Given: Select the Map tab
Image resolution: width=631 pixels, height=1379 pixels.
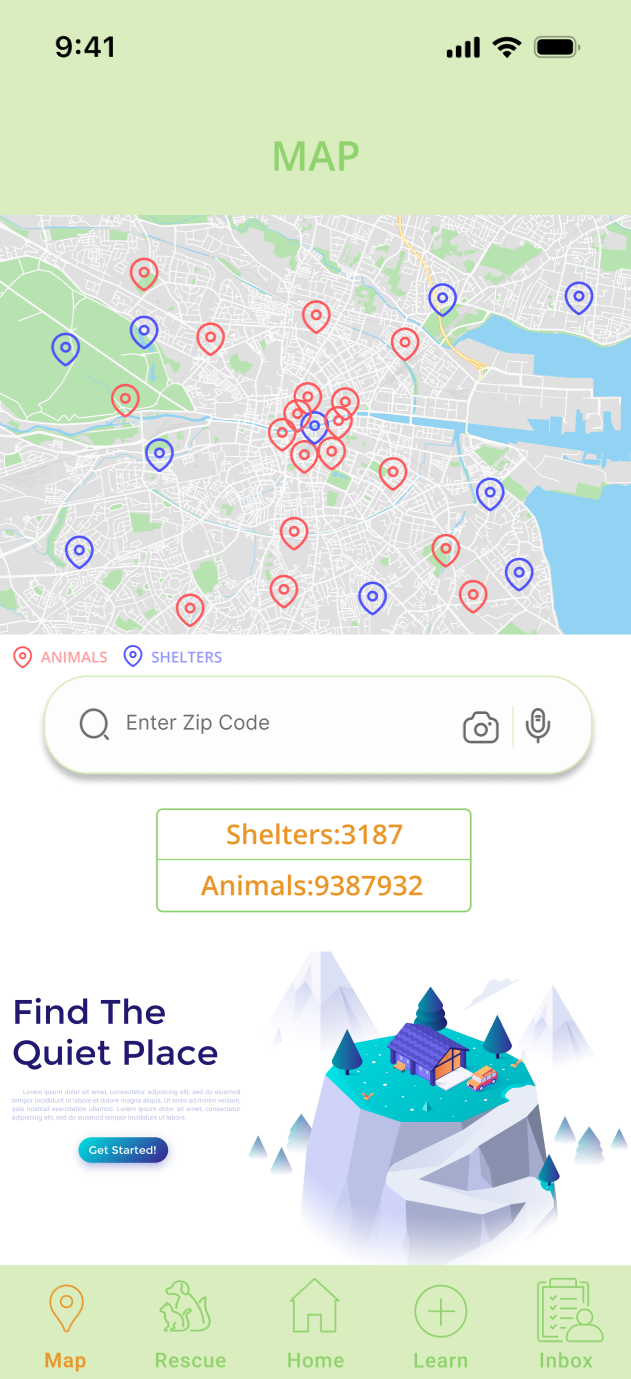Looking at the screenshot, I should [65, 1324].
